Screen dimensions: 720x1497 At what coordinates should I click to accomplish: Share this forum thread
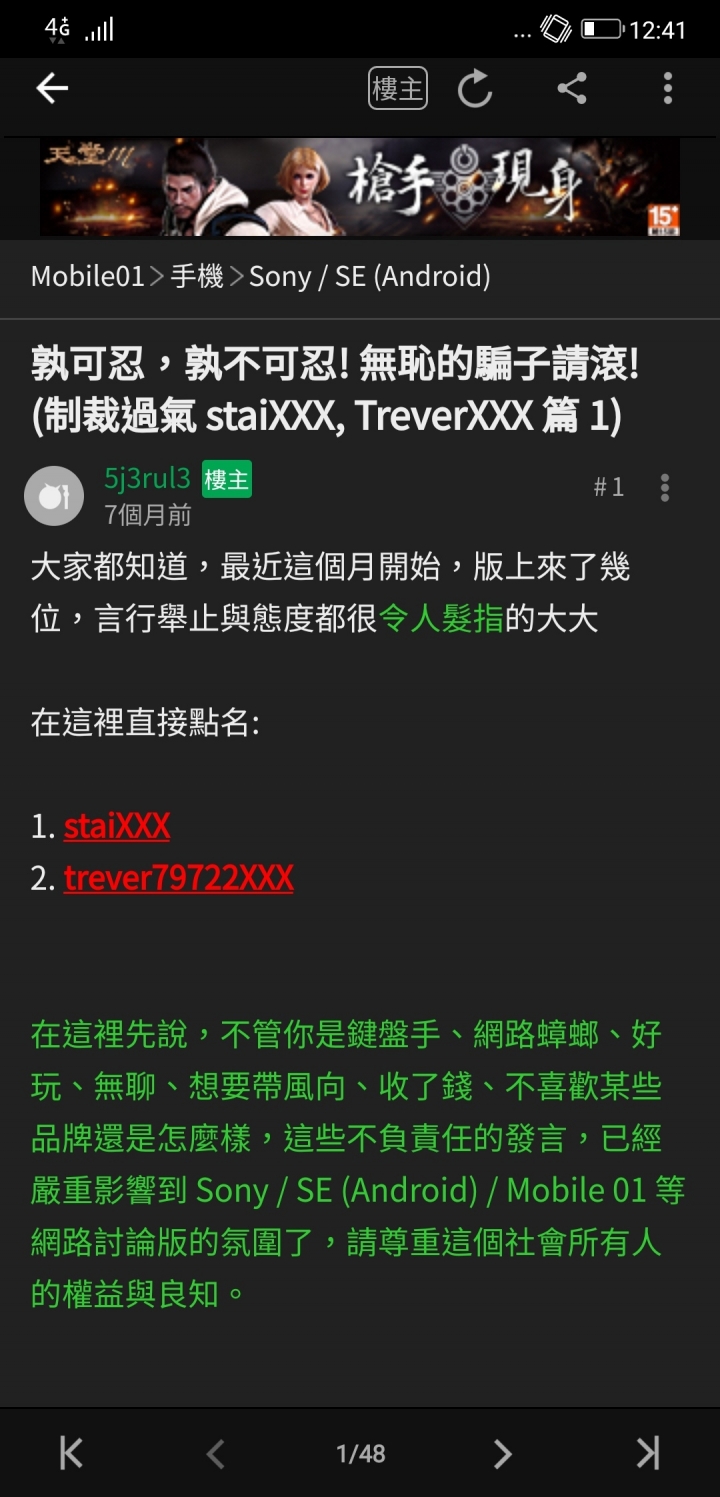point(571,89)
